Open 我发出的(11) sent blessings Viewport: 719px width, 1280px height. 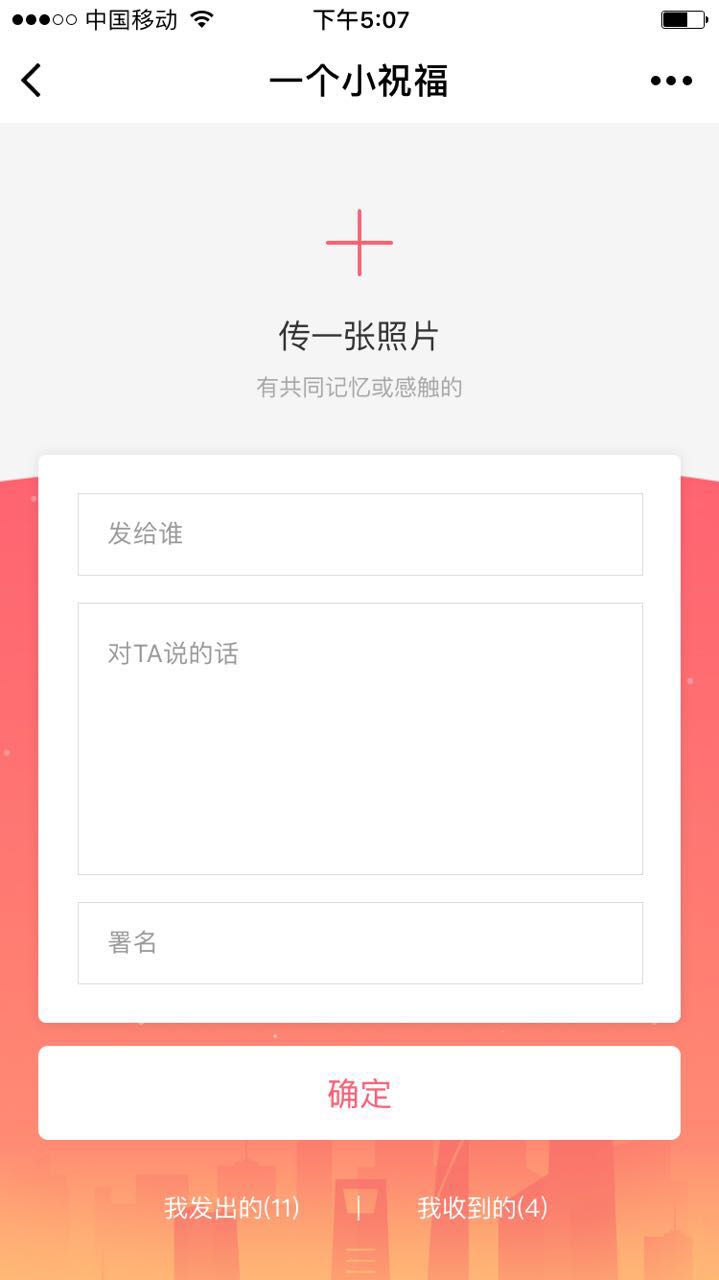tap(232, 1208)
